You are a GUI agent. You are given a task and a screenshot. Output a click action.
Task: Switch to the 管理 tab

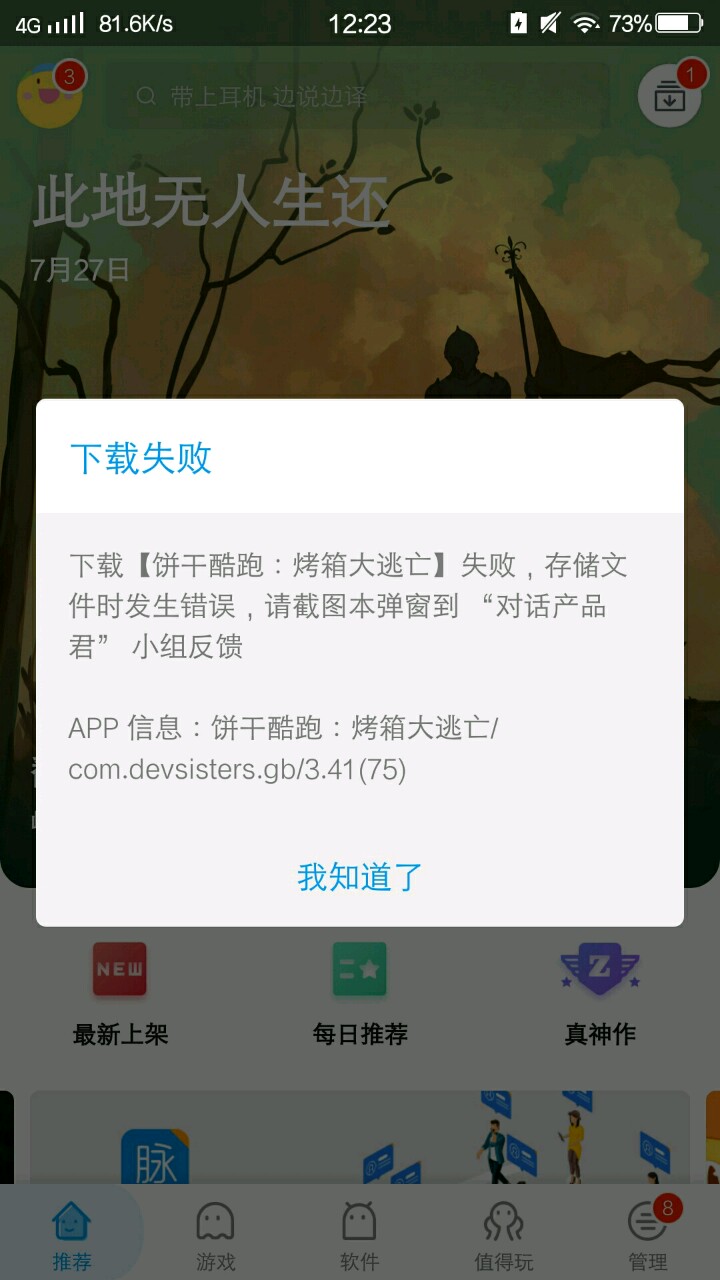coord(648,1236)
